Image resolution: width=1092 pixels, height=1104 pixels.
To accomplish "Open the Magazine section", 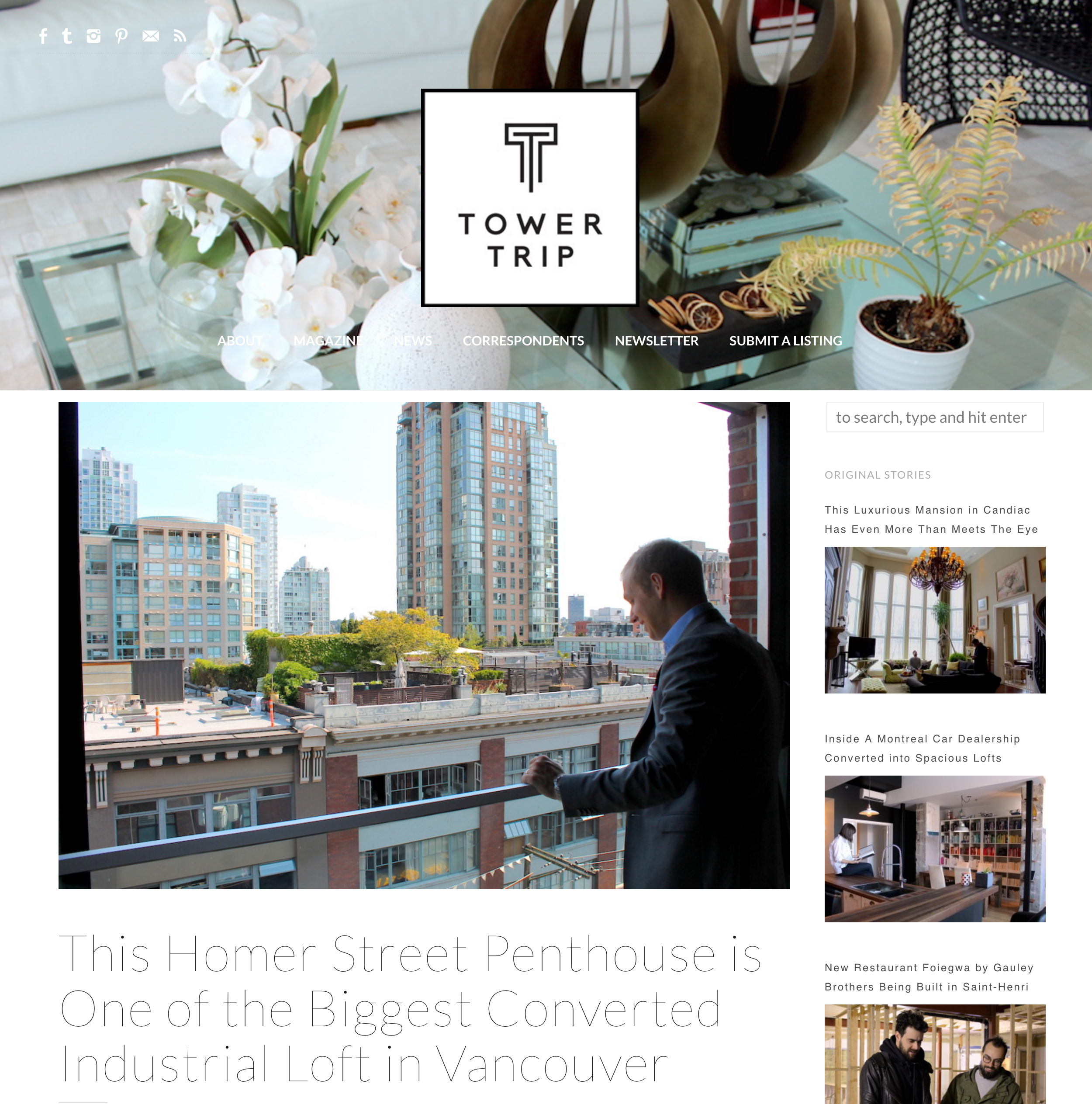I will tap(328, 341).
